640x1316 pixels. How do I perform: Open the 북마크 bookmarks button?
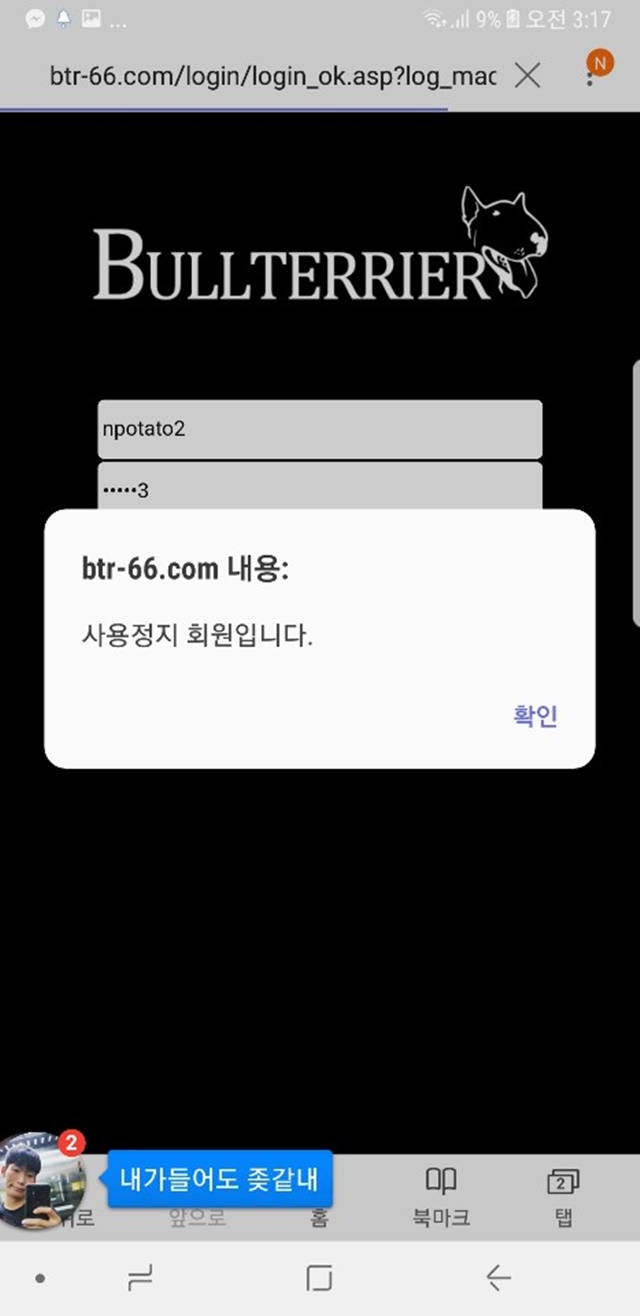pos(441,1198)
